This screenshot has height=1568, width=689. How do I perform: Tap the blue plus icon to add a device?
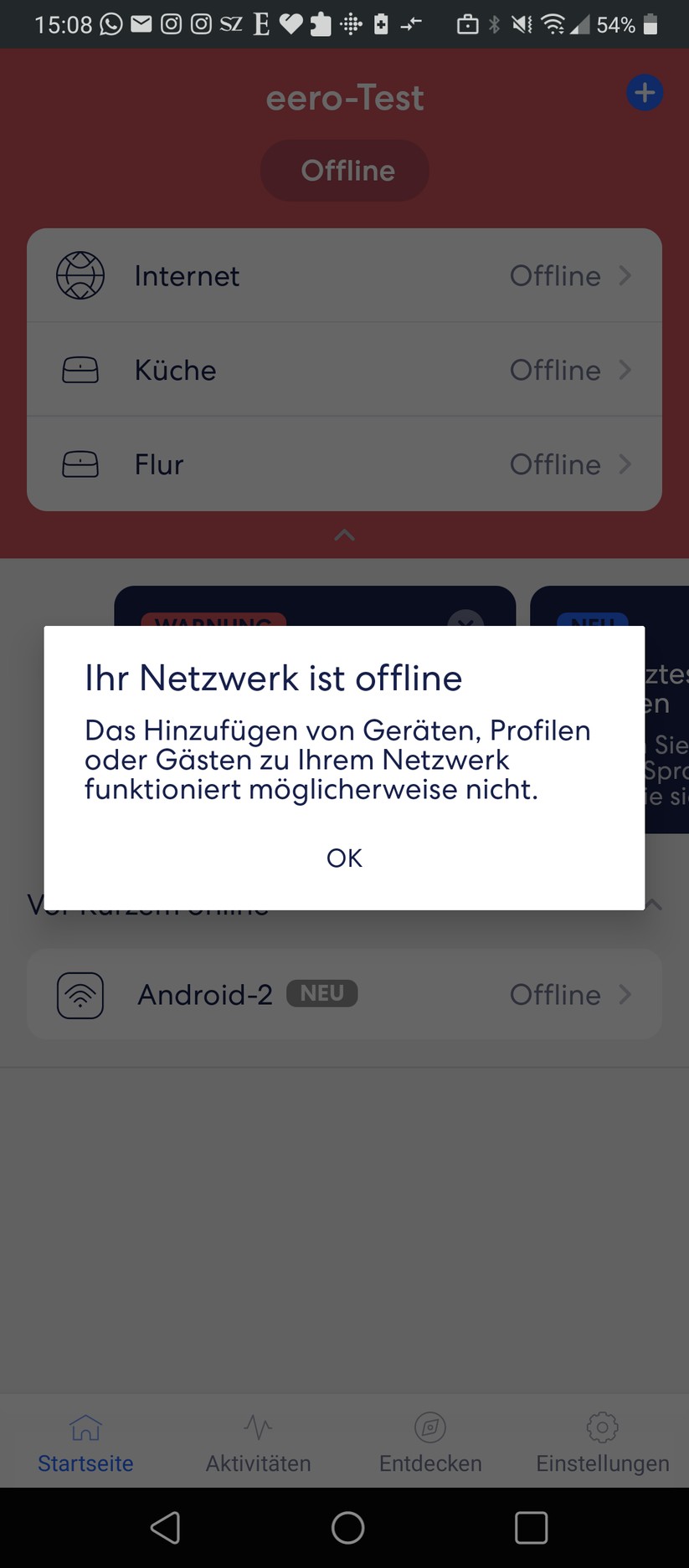click(644, 92)
